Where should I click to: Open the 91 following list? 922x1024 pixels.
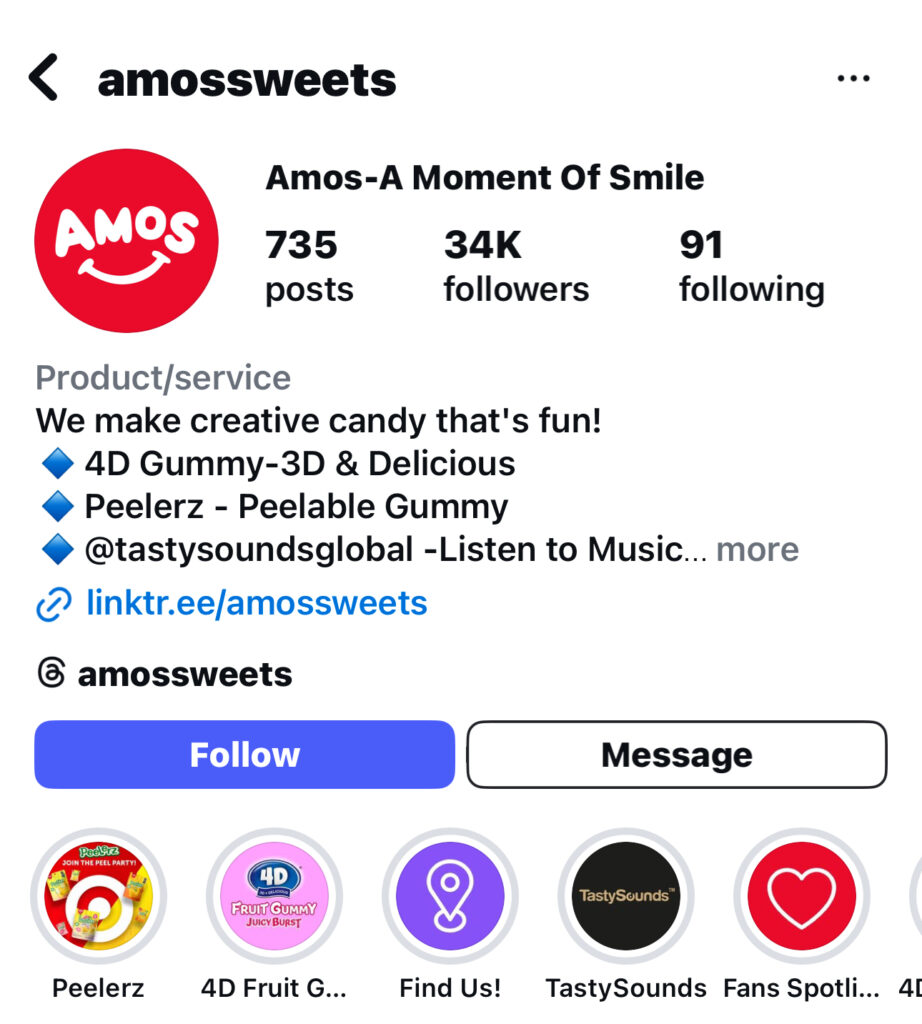751,266
